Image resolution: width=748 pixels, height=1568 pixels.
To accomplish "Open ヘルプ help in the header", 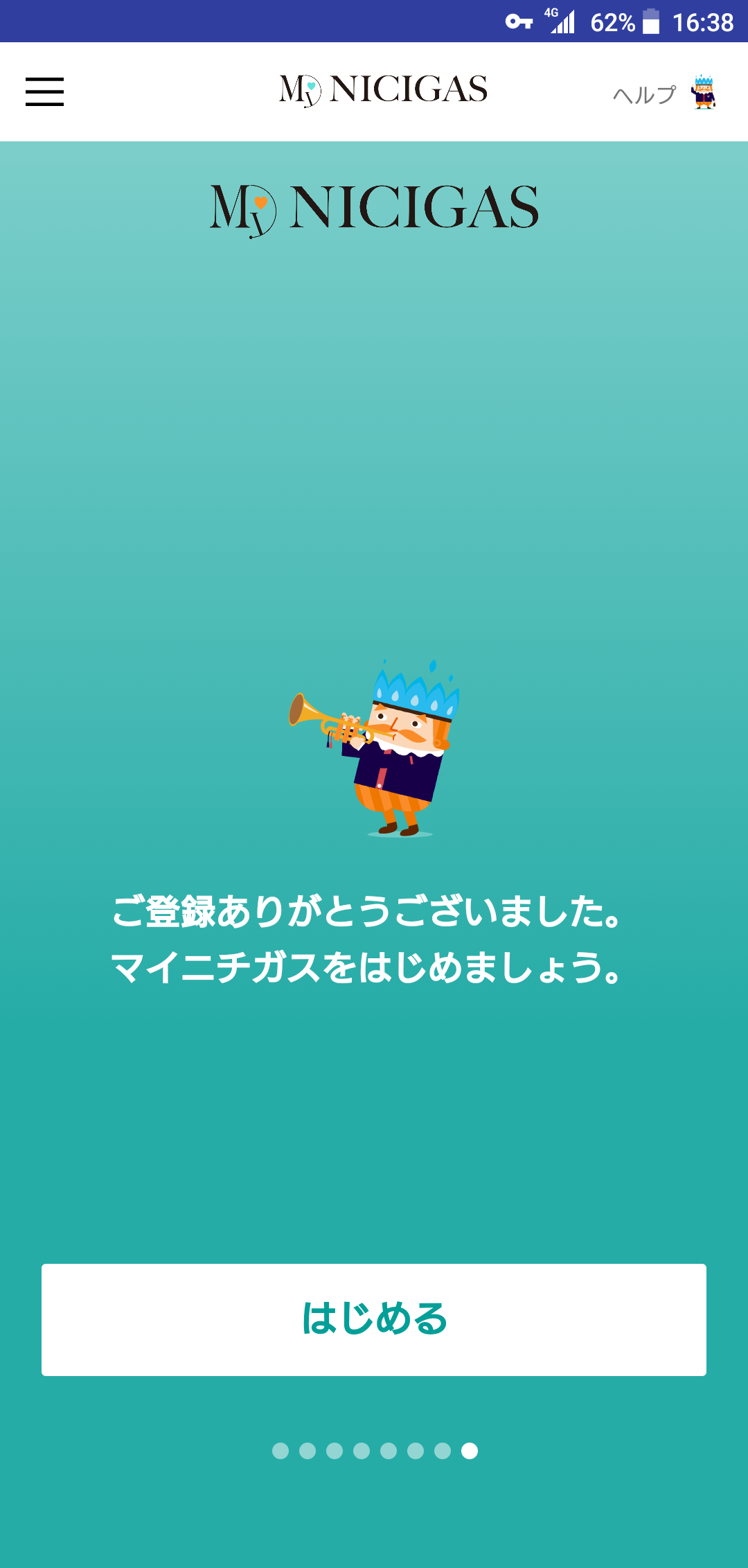I will click(x=664, y=94).
